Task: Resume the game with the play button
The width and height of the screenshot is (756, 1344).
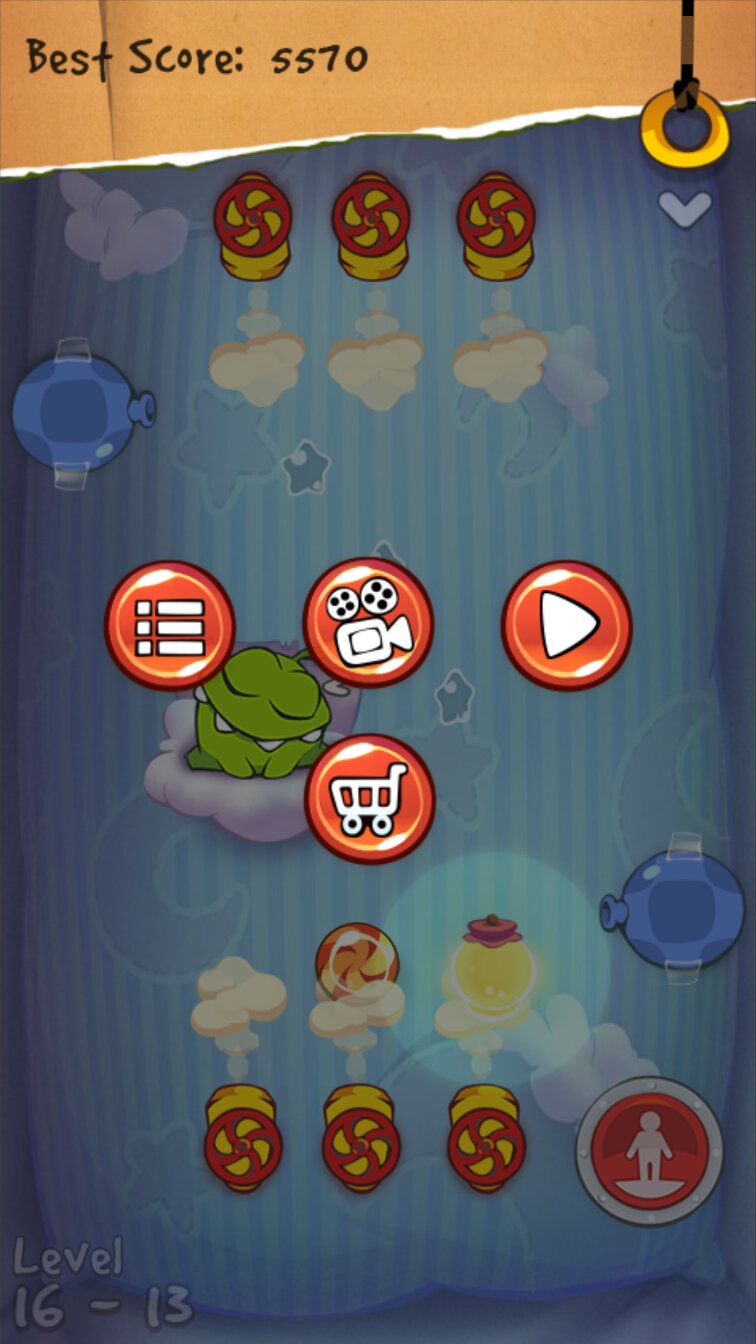Action: (x=566, y=626)
